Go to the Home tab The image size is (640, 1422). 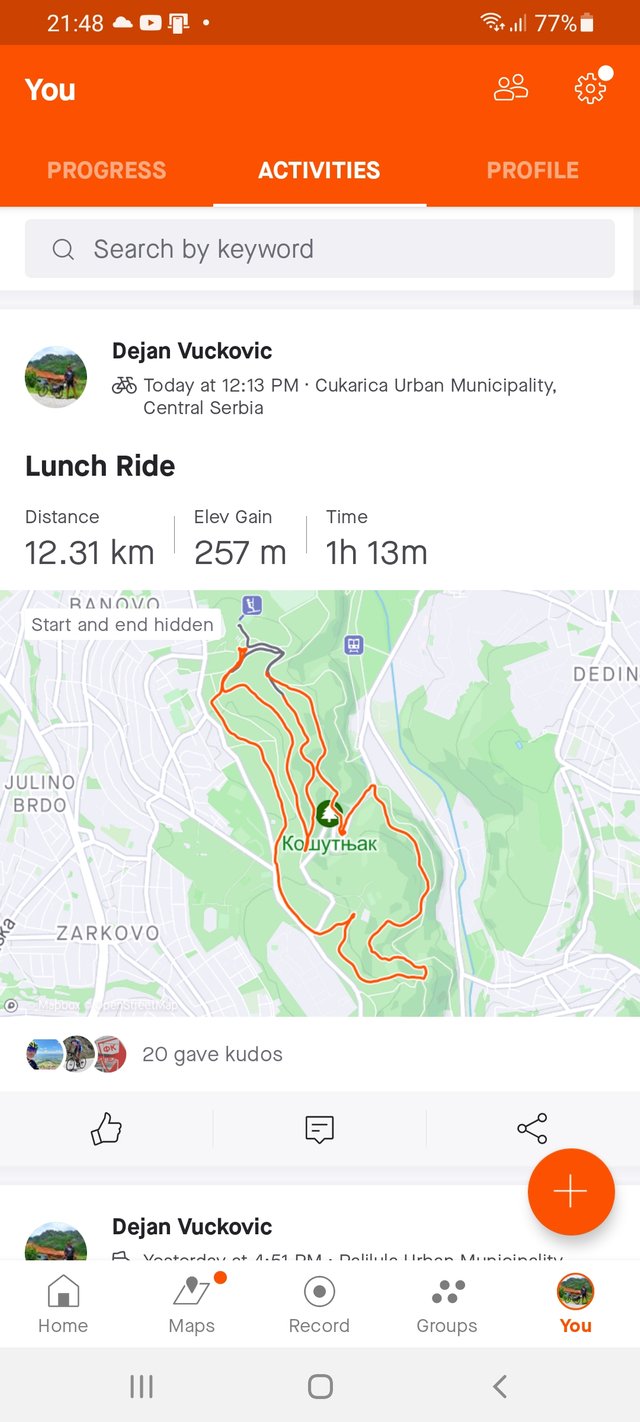click(x=63, y=1305)
